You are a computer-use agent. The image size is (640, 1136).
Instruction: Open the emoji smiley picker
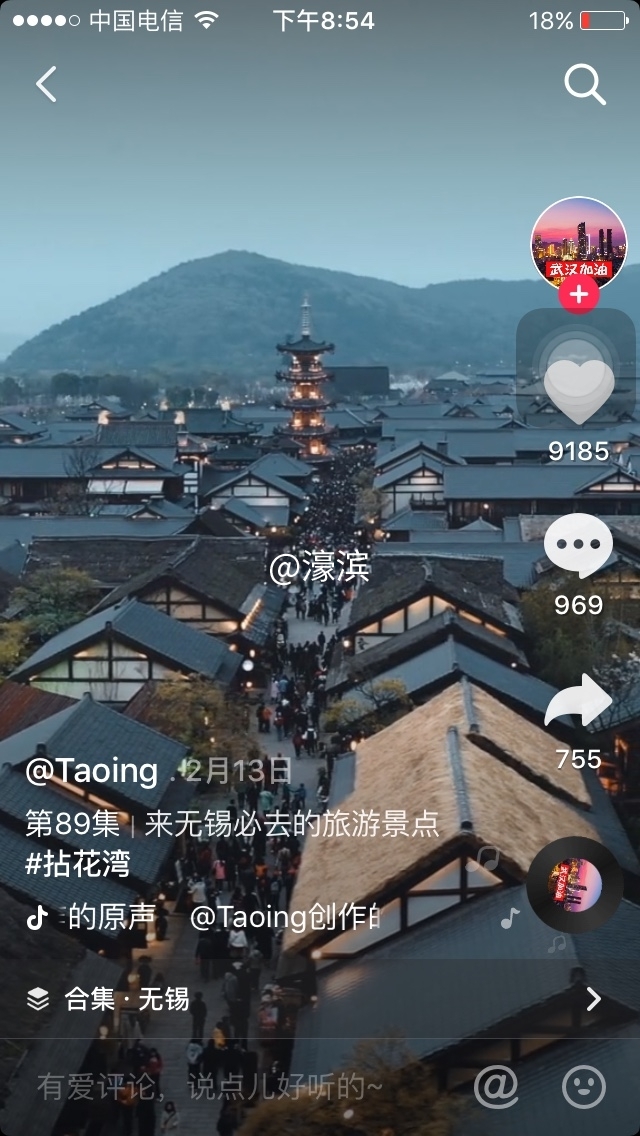click(x=584, y=1087)
